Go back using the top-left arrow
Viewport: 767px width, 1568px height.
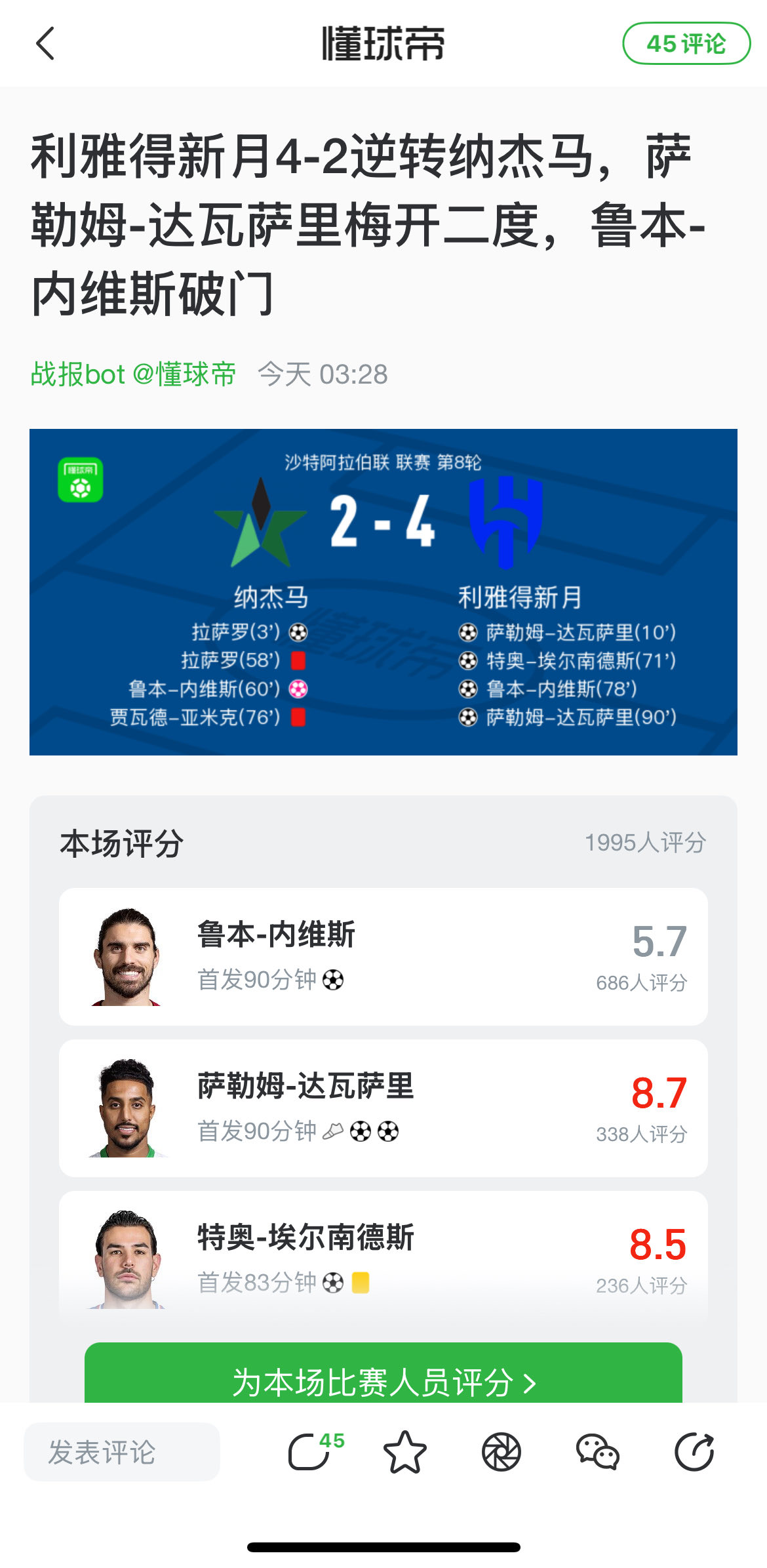tap(45, 44)
